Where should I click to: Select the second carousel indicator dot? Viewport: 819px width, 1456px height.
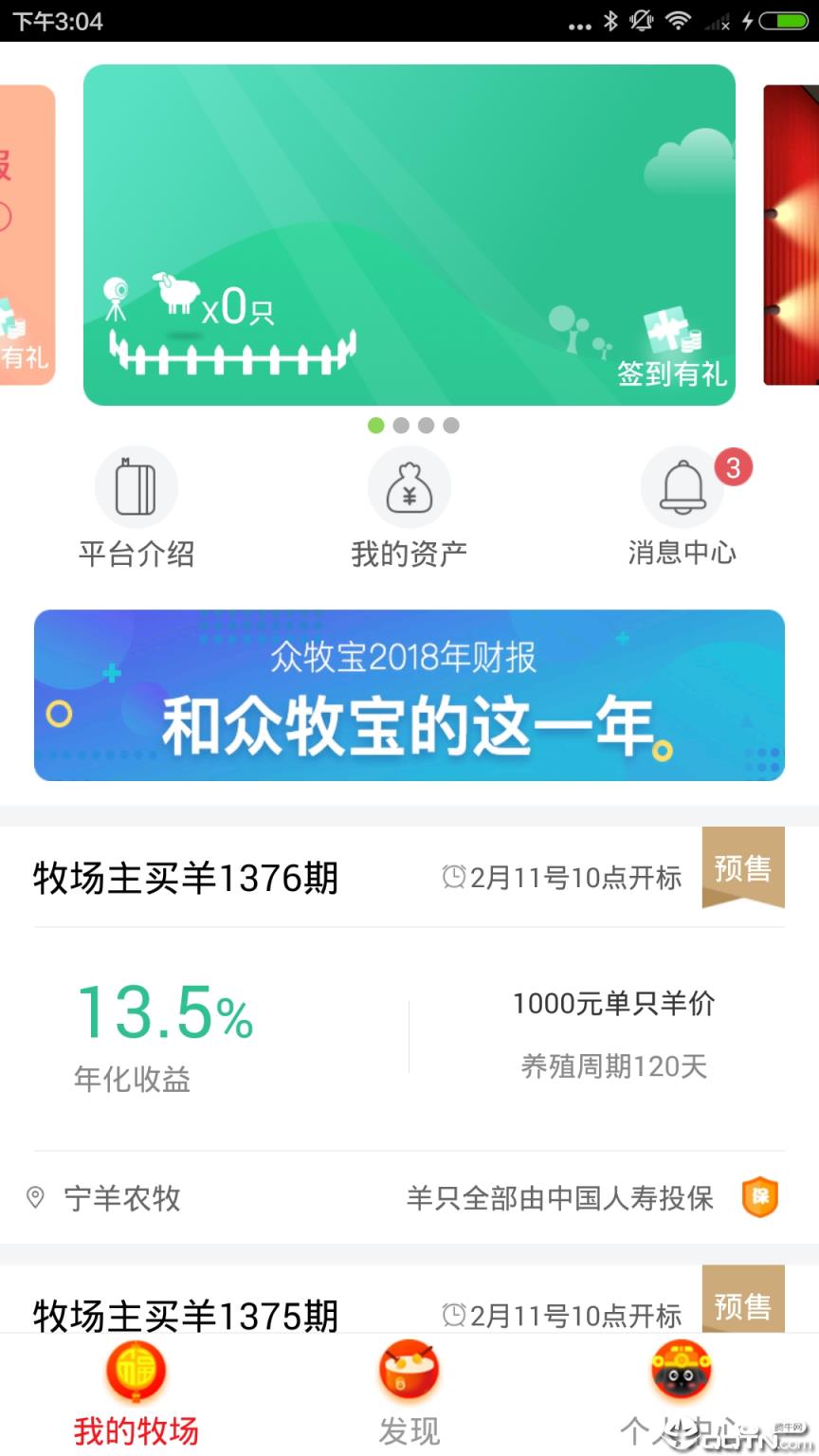(x=402, y=426)
